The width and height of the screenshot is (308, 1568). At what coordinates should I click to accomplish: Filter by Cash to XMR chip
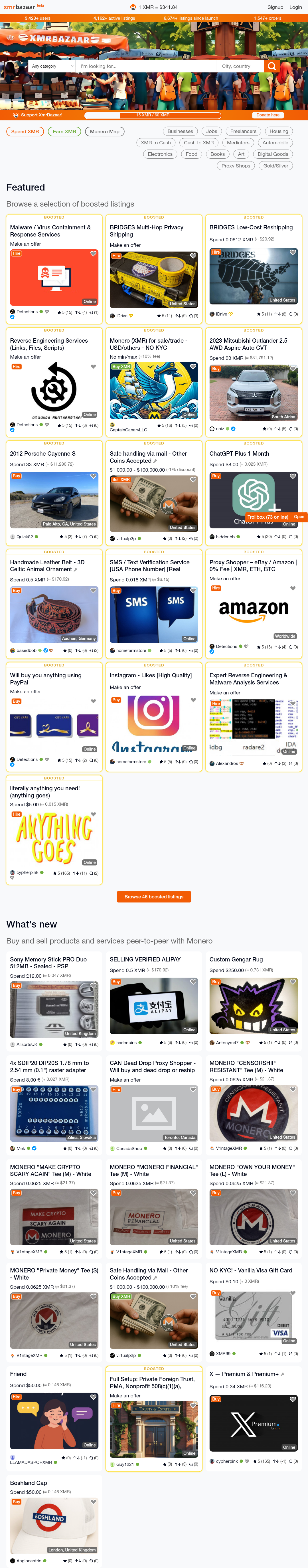199,143
